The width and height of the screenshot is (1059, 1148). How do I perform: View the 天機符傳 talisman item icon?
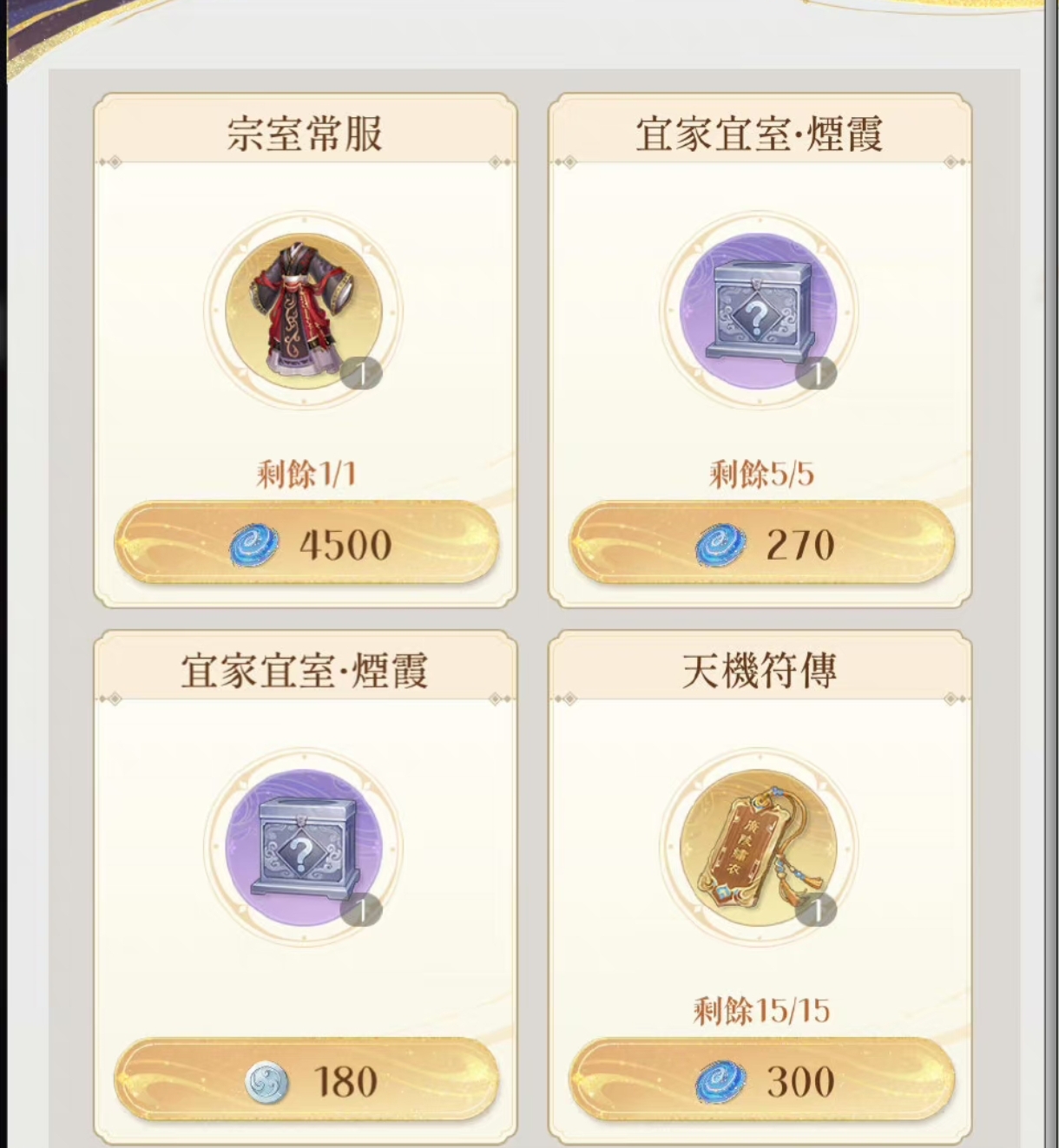point(759,847)
